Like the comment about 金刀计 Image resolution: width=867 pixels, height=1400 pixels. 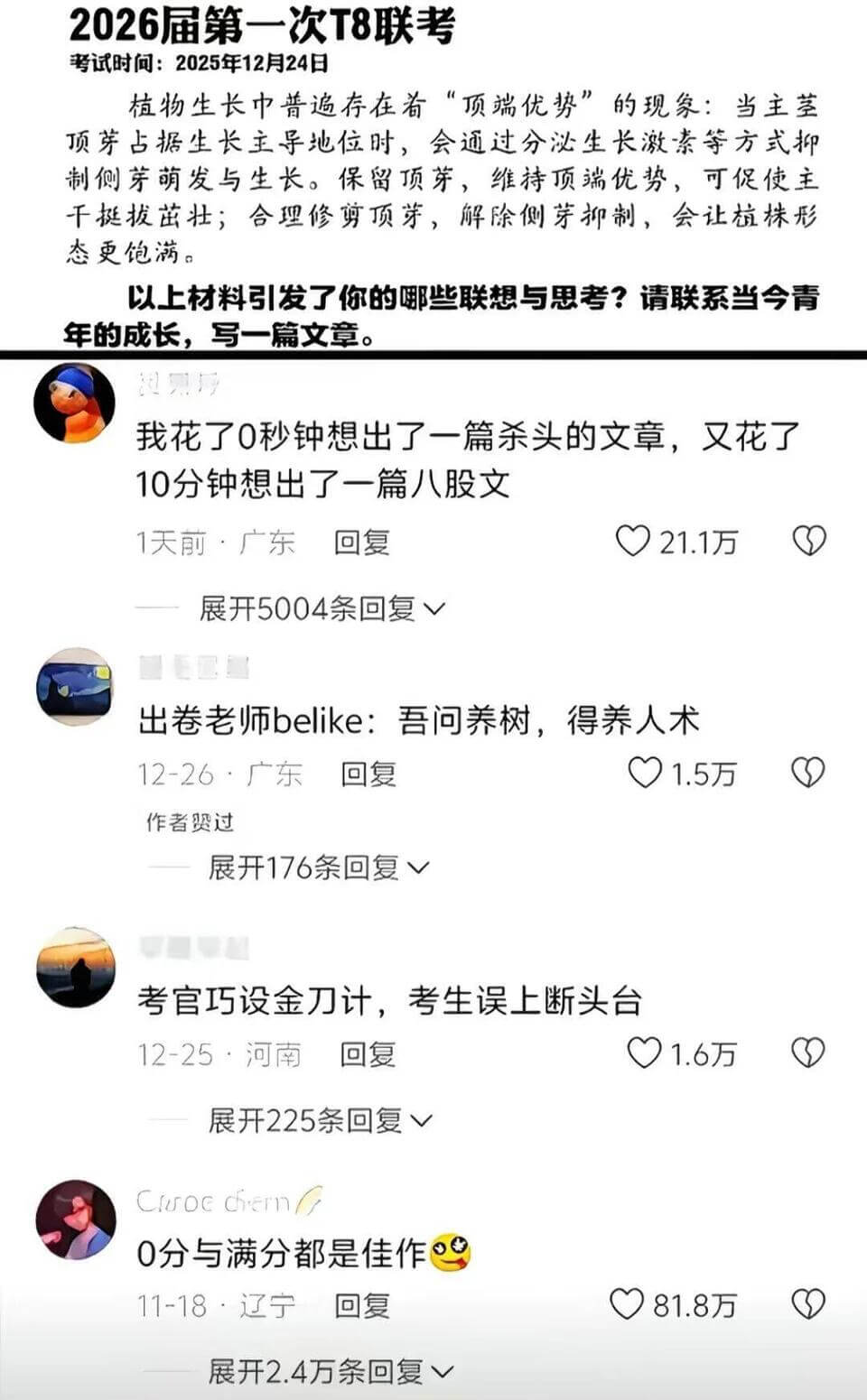pyautogui.click(x=646, y=1053)
